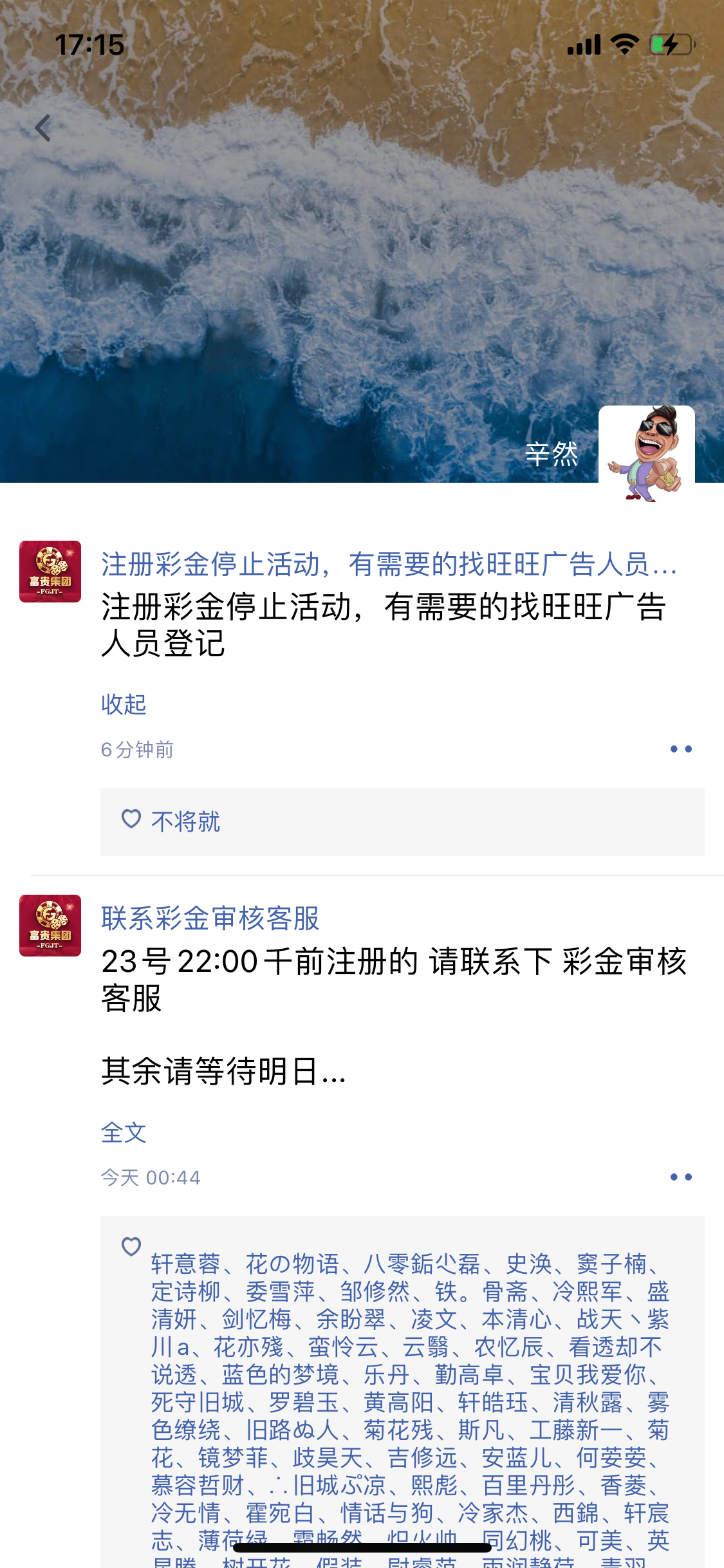This screenshot has height=1568, width=724.
Task: Open the avatar beside the 联系彩金审核客服 post
Action: [50, 926]
